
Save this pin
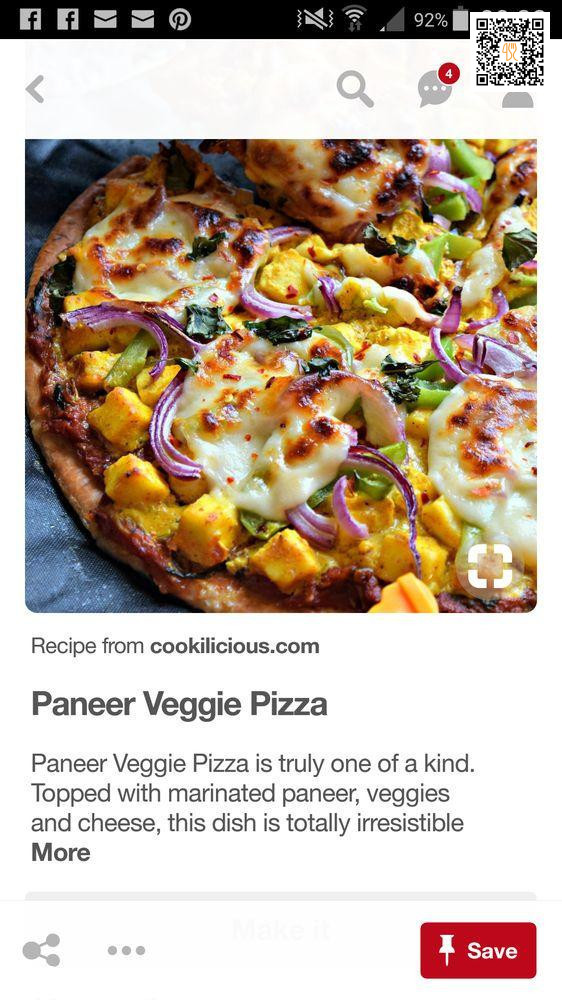click(x=478, y=950)
